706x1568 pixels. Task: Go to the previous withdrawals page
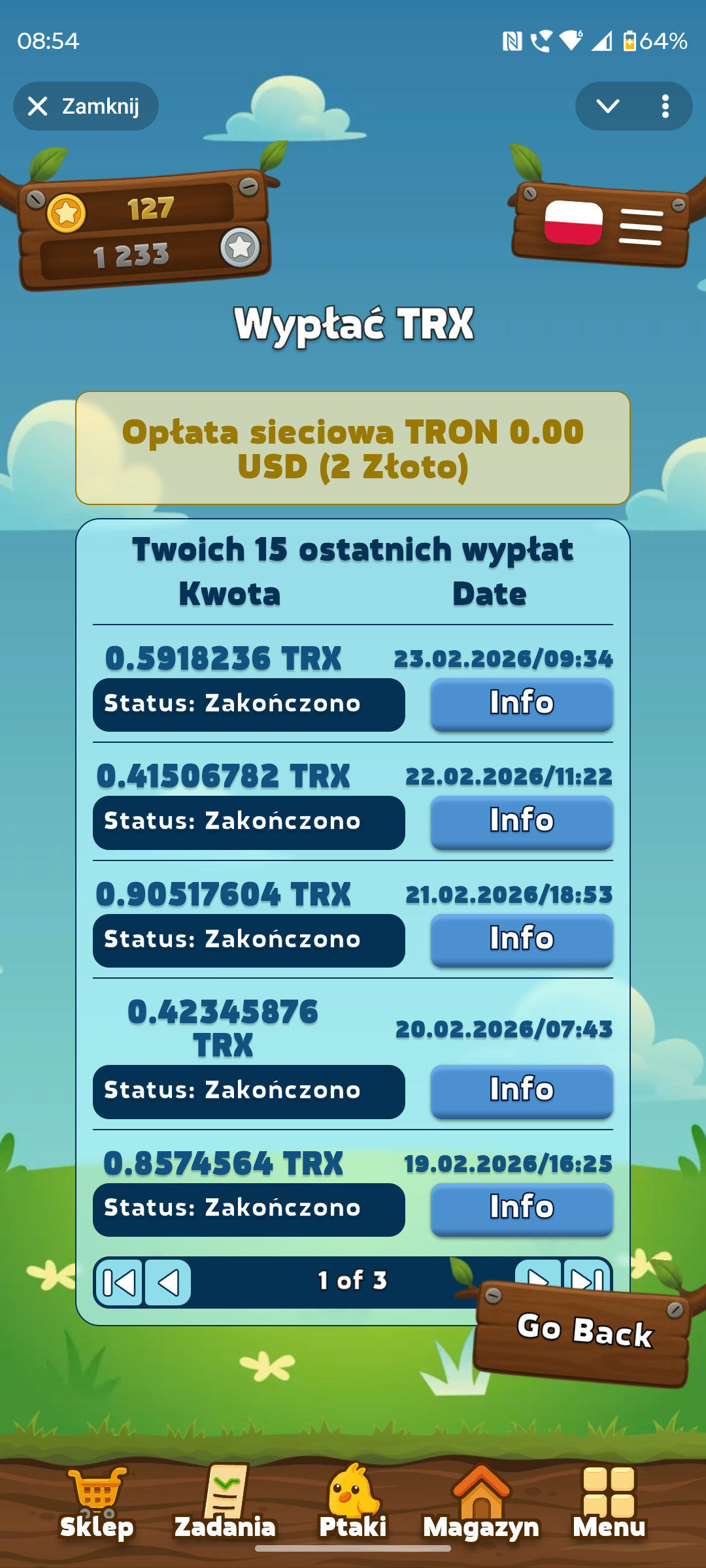(168, 1282)
